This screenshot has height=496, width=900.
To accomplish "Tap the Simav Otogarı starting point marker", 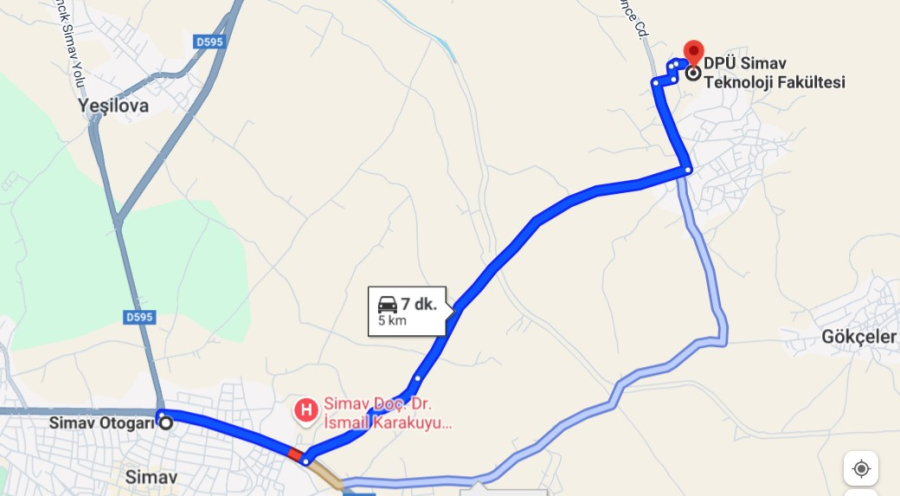I will [x=166, y=423].
